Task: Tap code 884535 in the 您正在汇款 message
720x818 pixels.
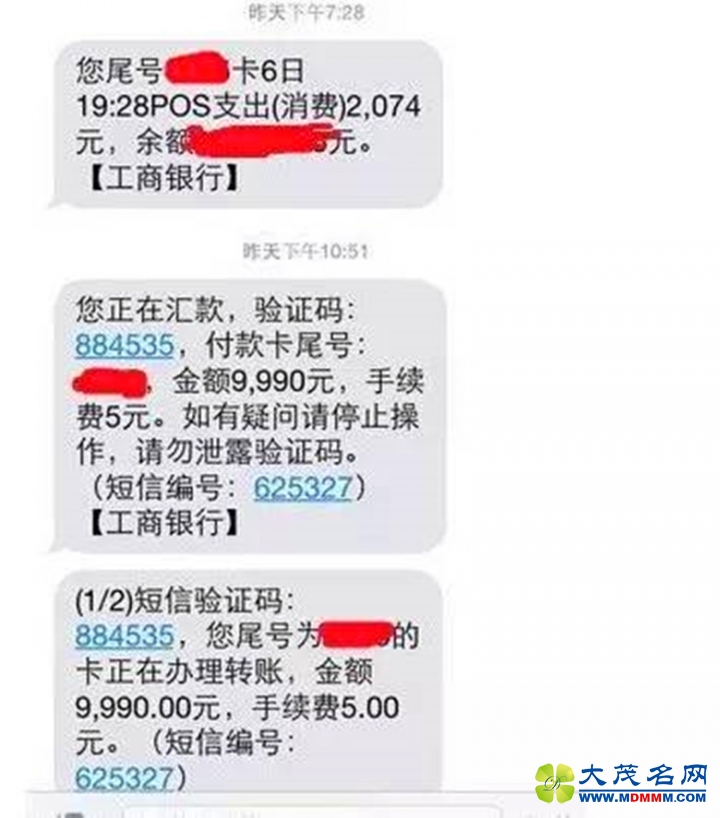Action: (125, 345)
